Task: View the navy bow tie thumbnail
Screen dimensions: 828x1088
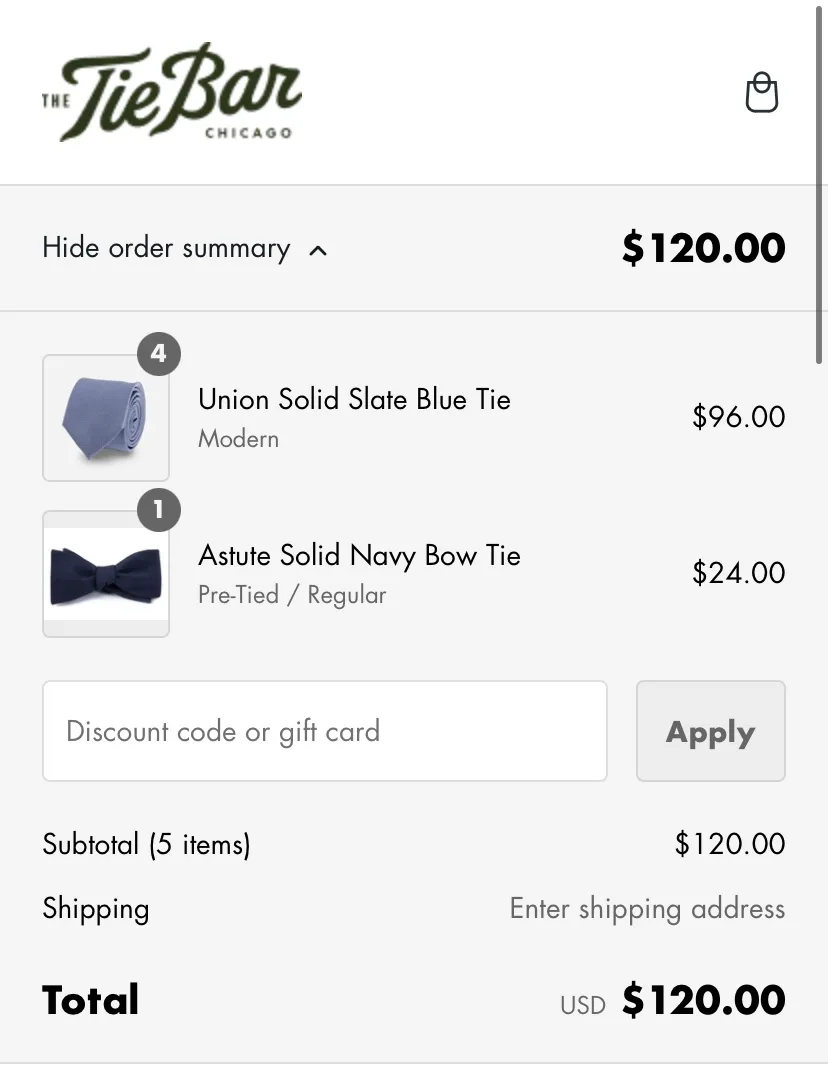Action: point(105,574)
